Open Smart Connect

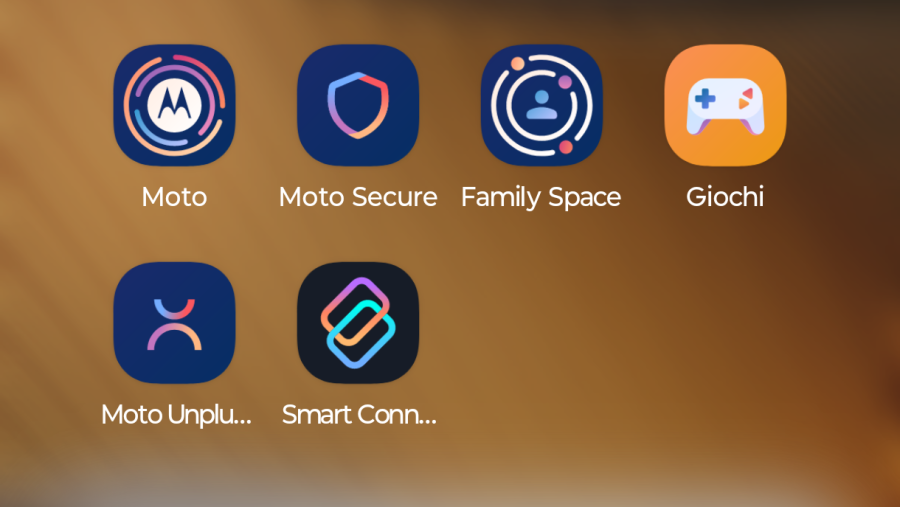point(358,323)
